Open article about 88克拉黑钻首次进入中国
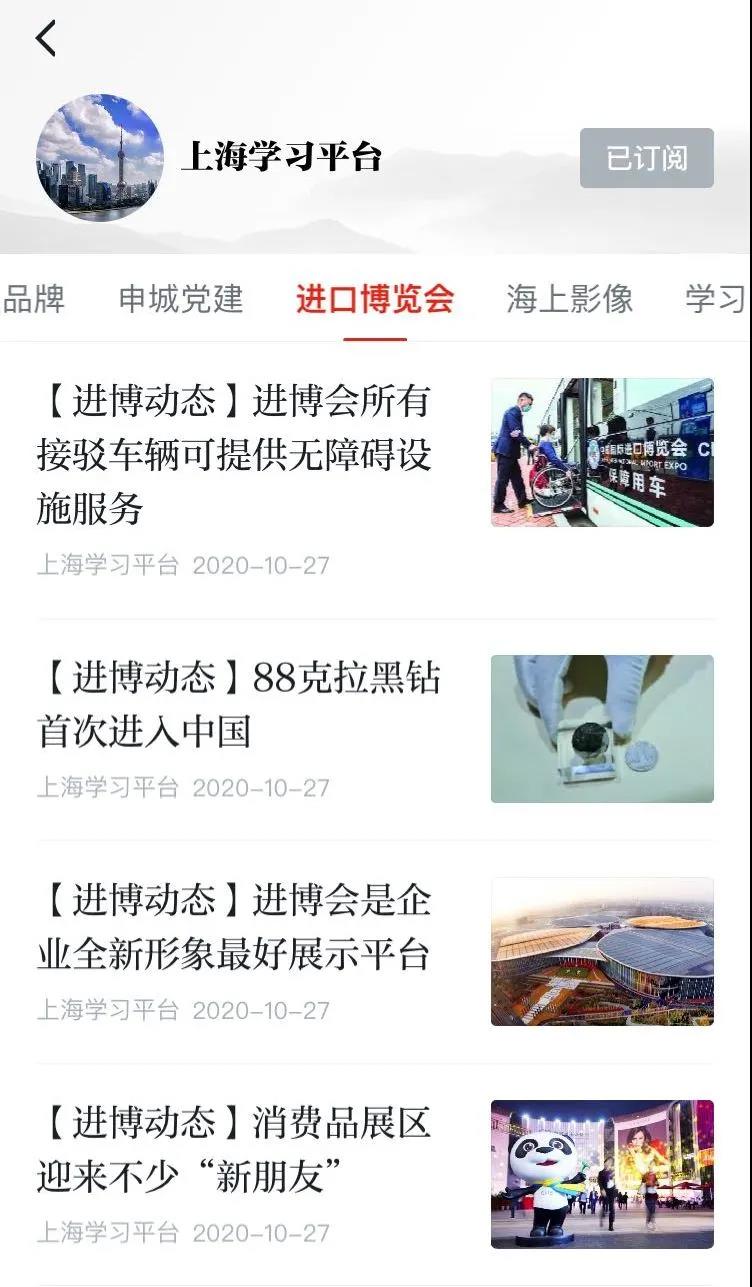Viewport: 752px width, 1287px height. 239,705
